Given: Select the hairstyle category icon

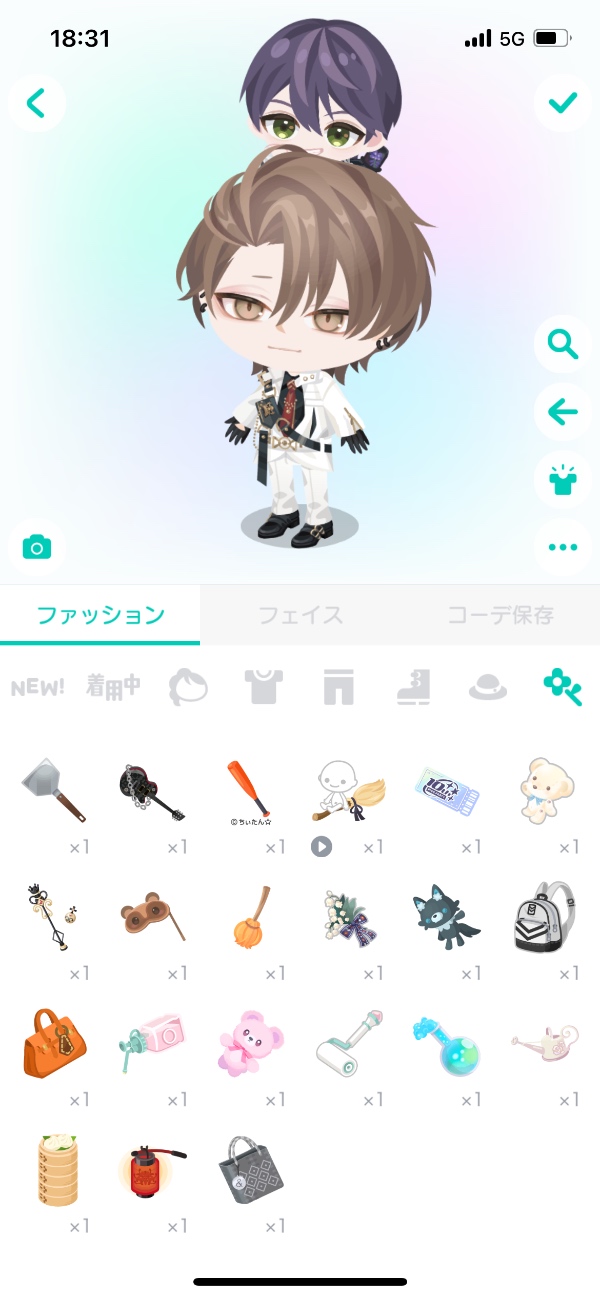Looking at the screenshot, I should 187,688.
